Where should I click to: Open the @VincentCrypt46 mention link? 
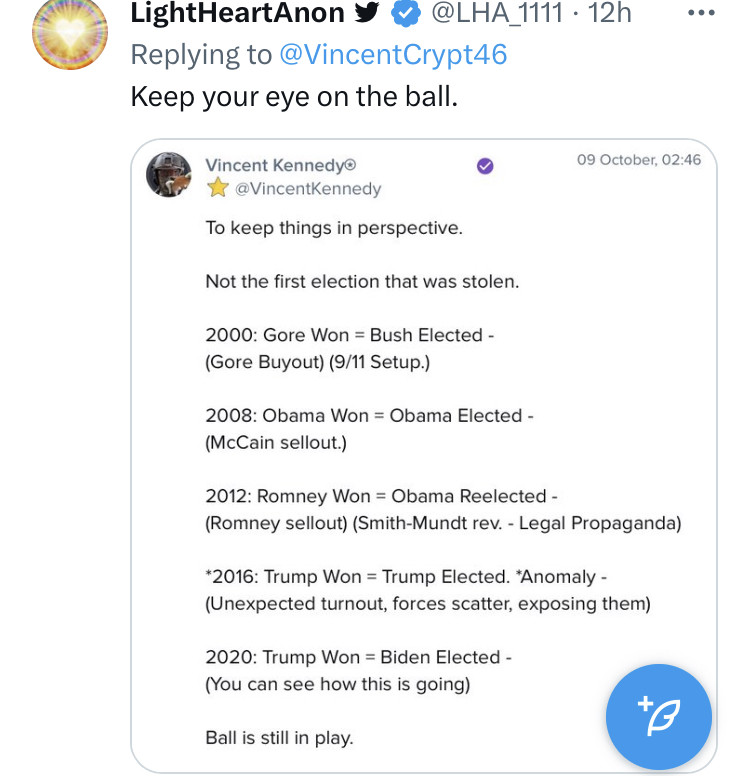pyautogui.click(x=392, y=54)
